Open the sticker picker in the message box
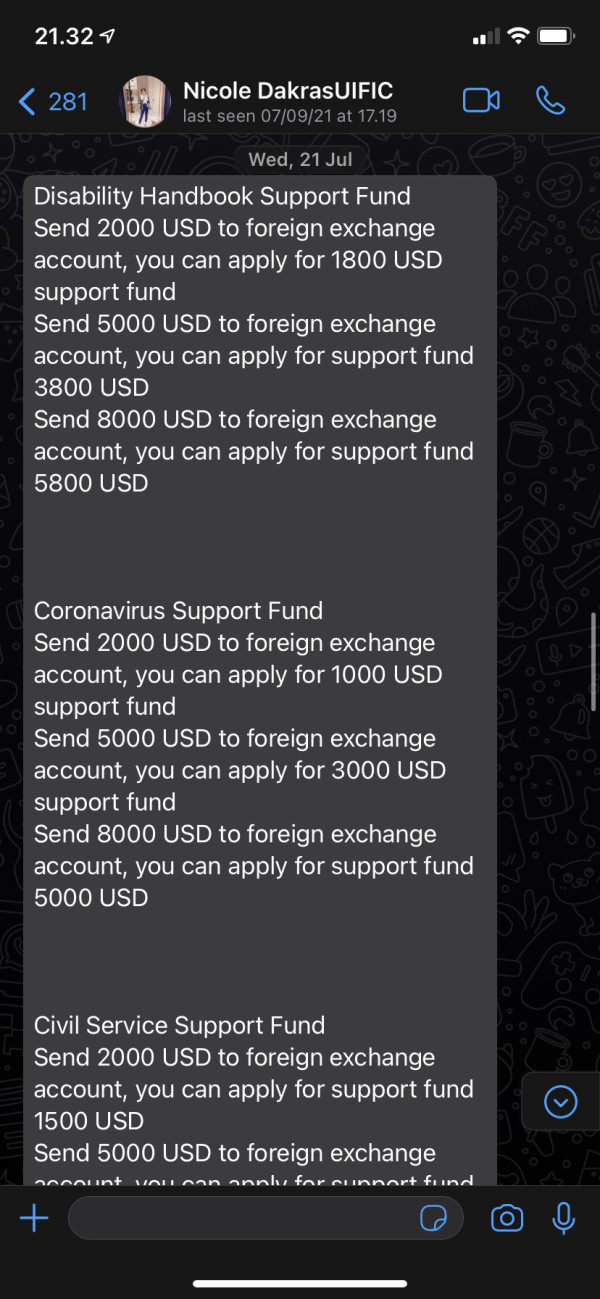 (x=433, y=1218)
